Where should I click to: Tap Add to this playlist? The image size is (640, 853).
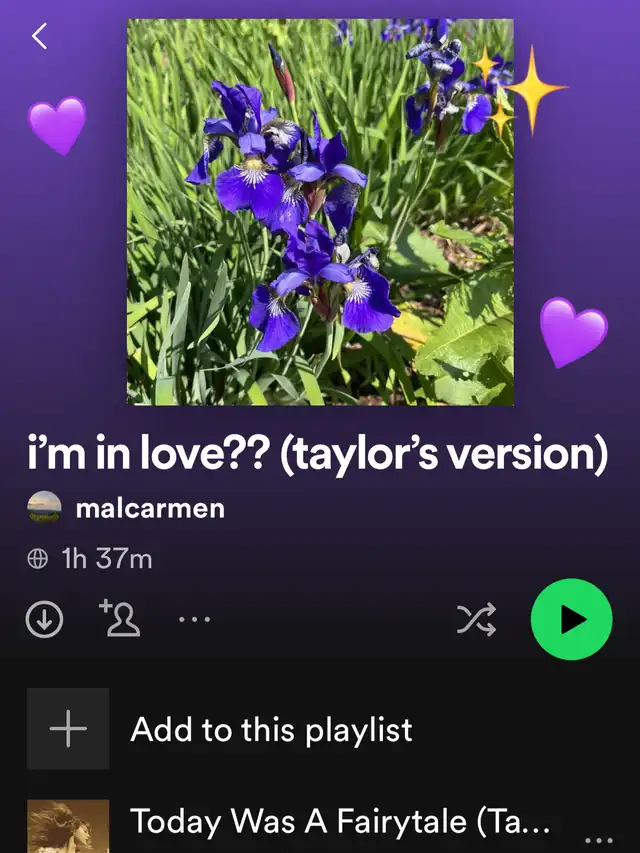271,729
